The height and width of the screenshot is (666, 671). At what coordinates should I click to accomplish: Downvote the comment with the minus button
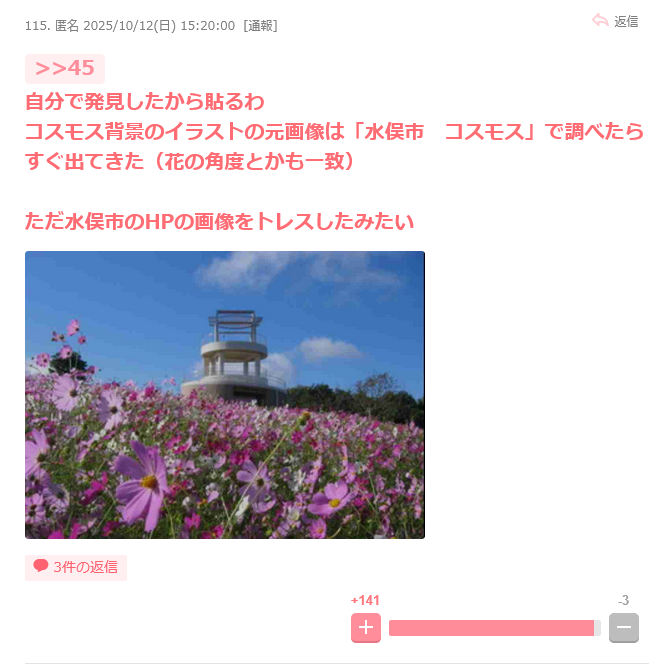click(x=623, y=628)
